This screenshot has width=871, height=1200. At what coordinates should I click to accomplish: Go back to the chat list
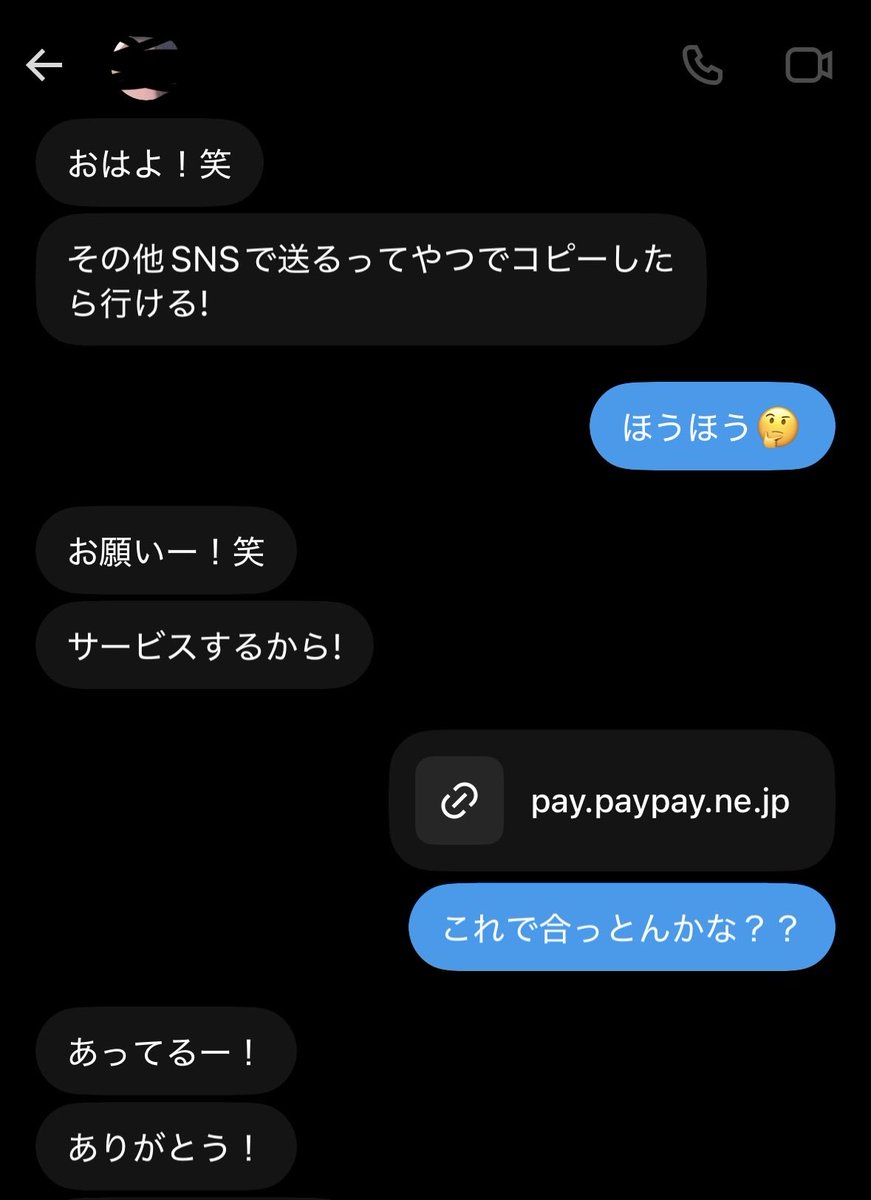pos(44,66)
